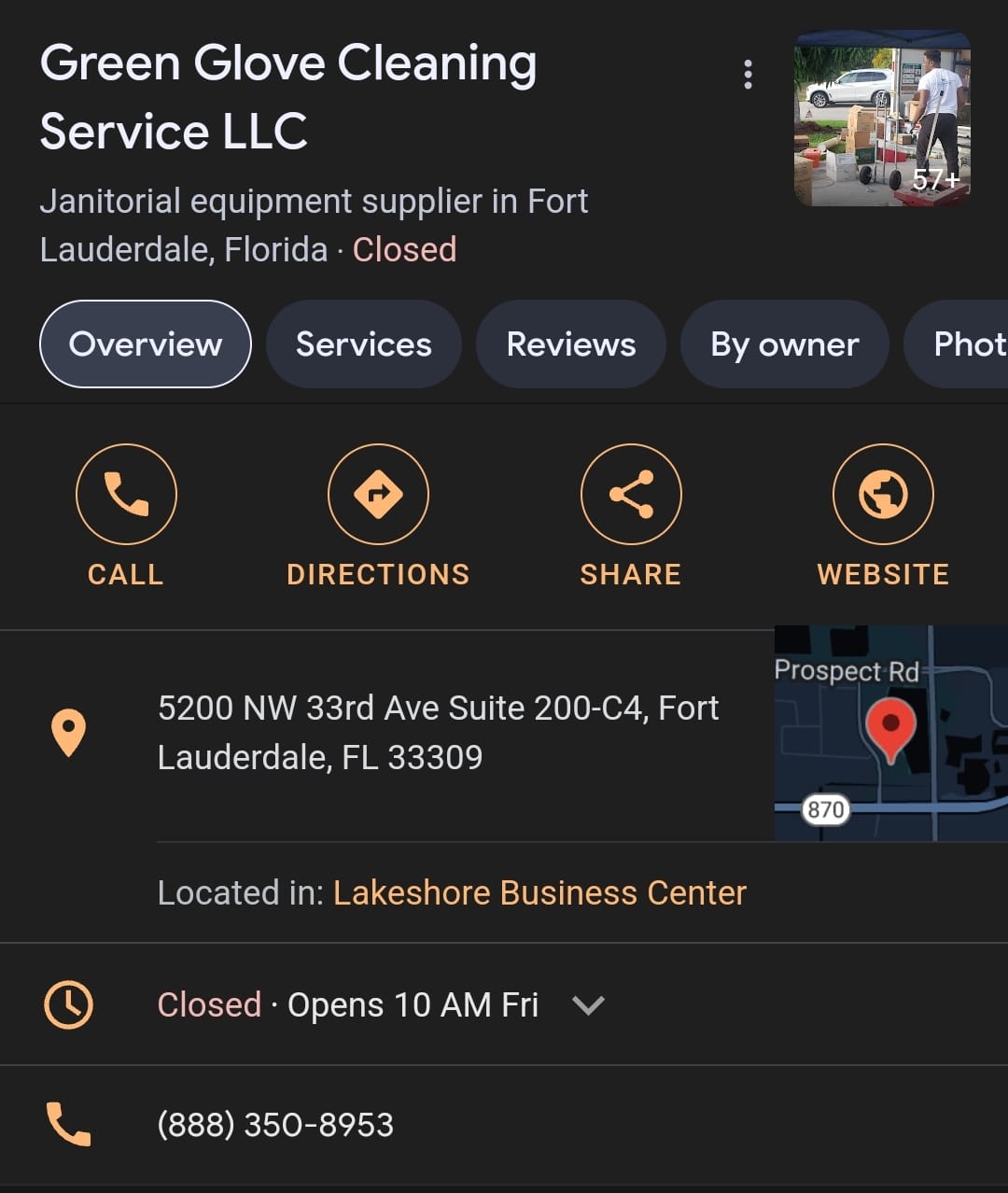Open the By owner tab
Viewport: 1008px width, 1193px height.
pyautogui.click(x=785, y=344)
